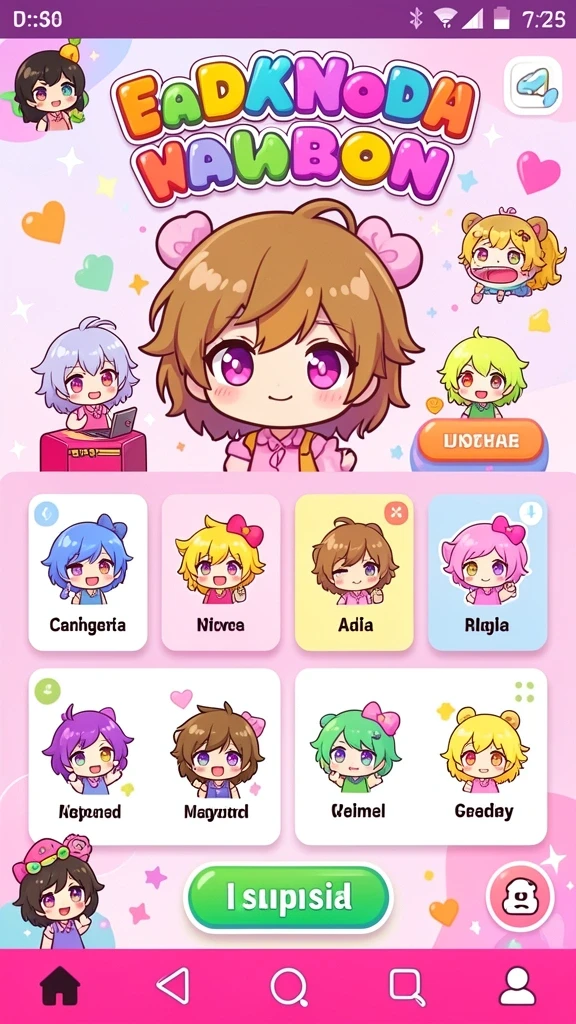Tap the round pink face button
Image resolution: width=576 pixels, height=1024 pixels.
click(x=520, y=897)
